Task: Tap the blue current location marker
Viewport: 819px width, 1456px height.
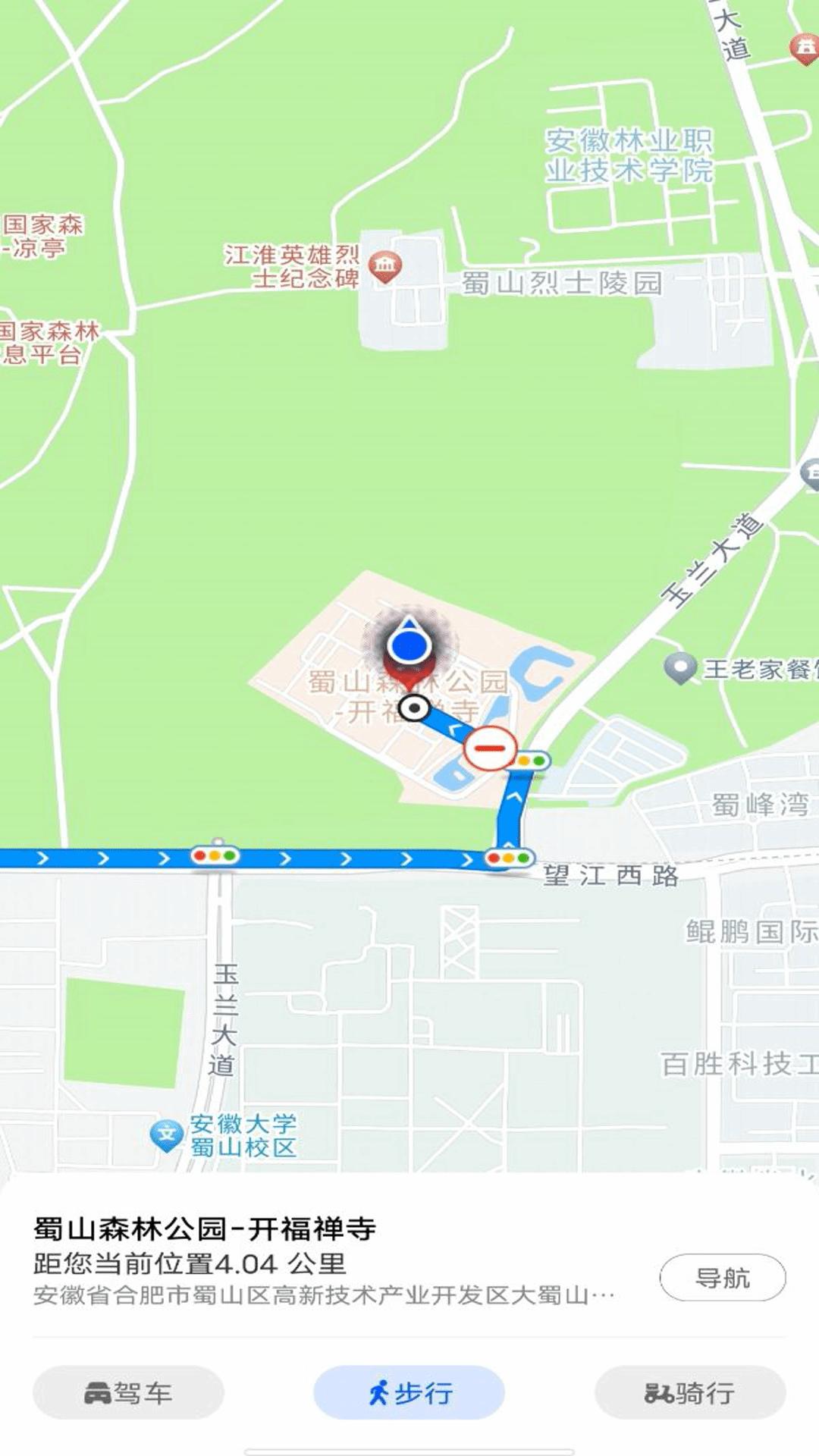Action: [x=409, y=646]
